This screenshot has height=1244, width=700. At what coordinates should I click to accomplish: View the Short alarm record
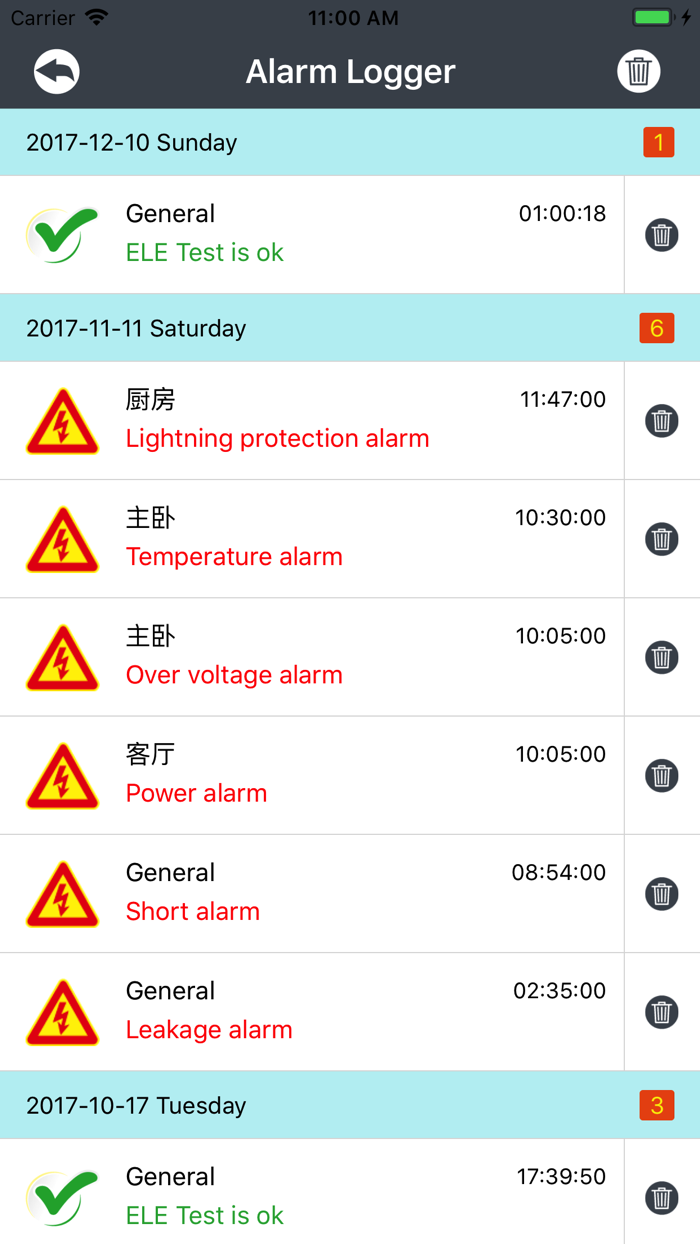click(310, 893)
